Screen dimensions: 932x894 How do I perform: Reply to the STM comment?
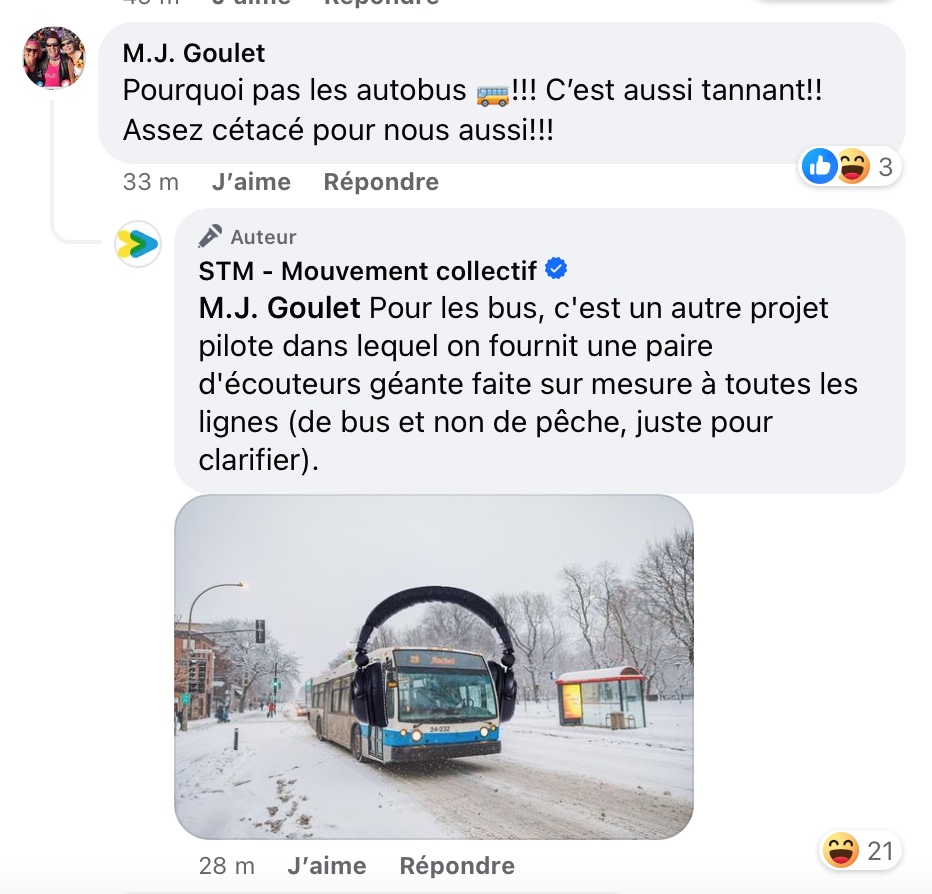coord(457,865)
